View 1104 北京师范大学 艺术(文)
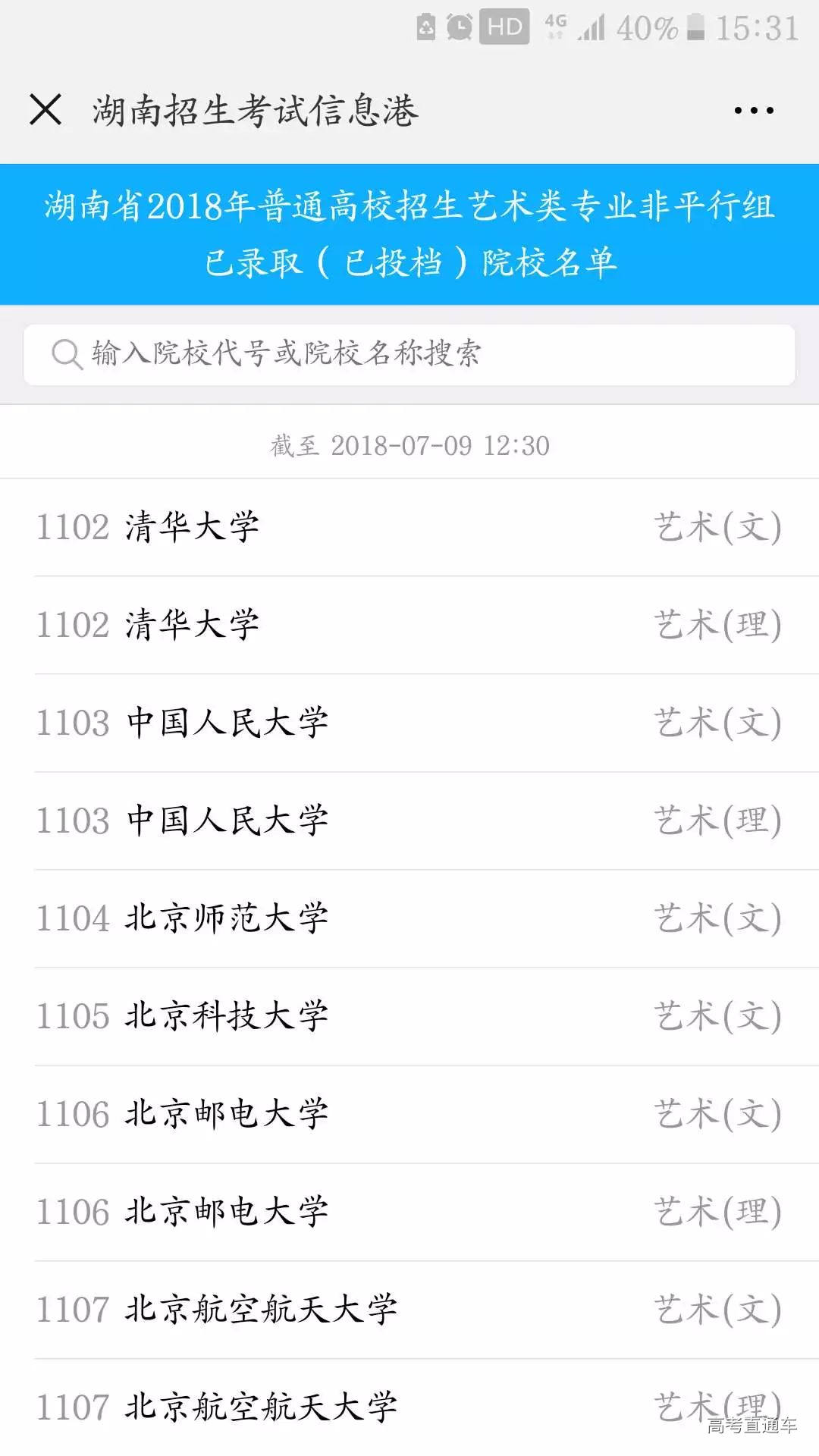The image size is (819, 1456). pos(409,918)
